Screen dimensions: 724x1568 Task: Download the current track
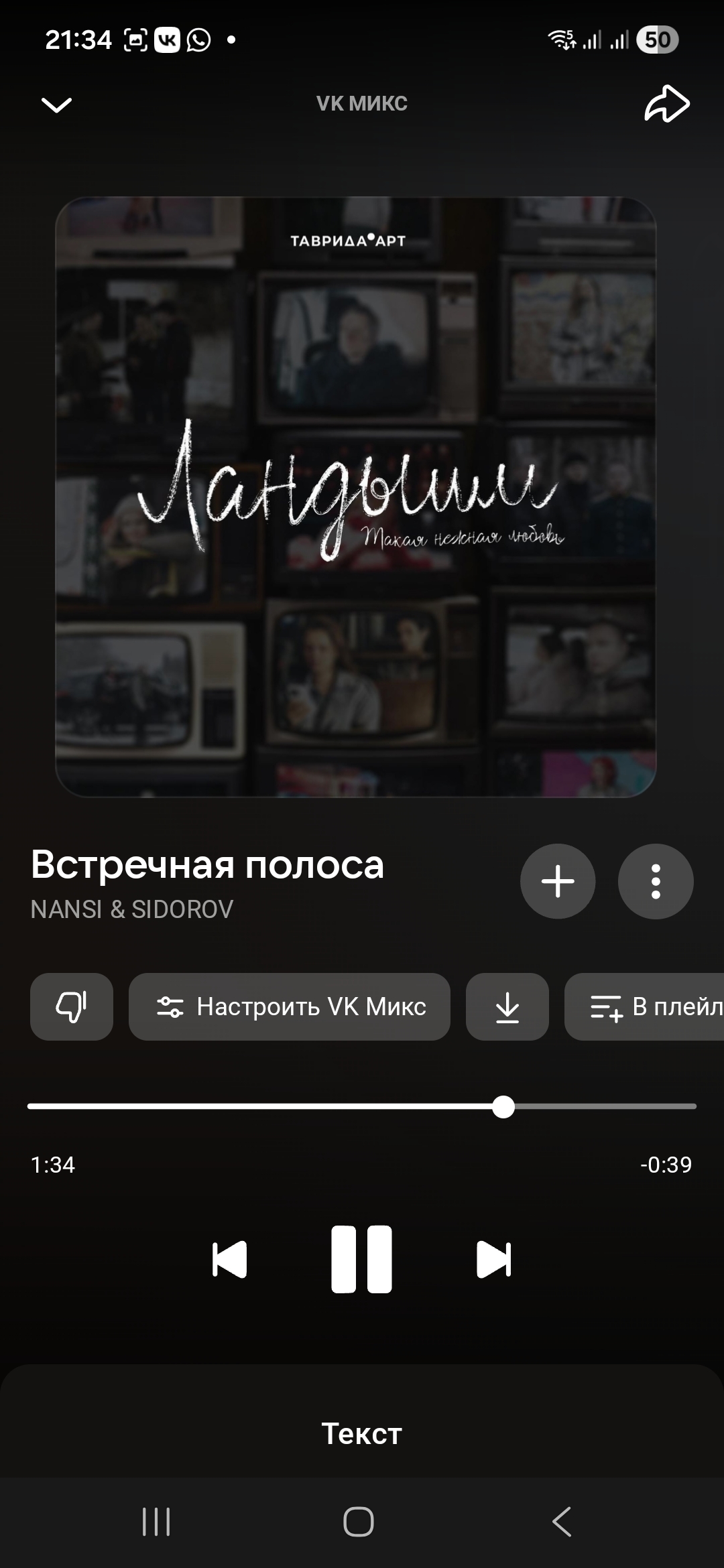click(x=507, y=1006)
